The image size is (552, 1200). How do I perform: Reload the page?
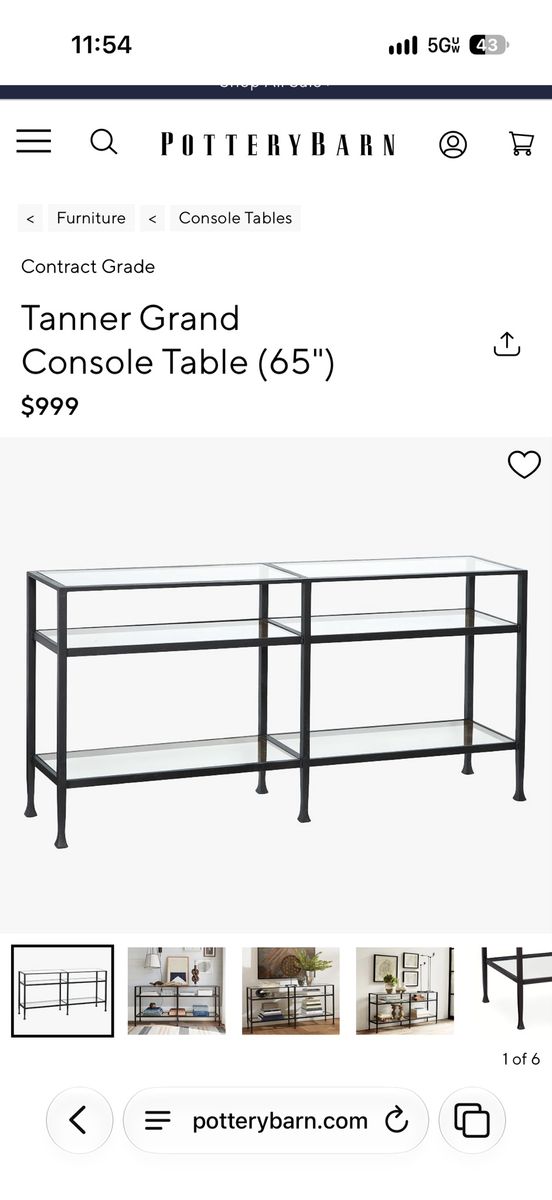click(397, 1121)
